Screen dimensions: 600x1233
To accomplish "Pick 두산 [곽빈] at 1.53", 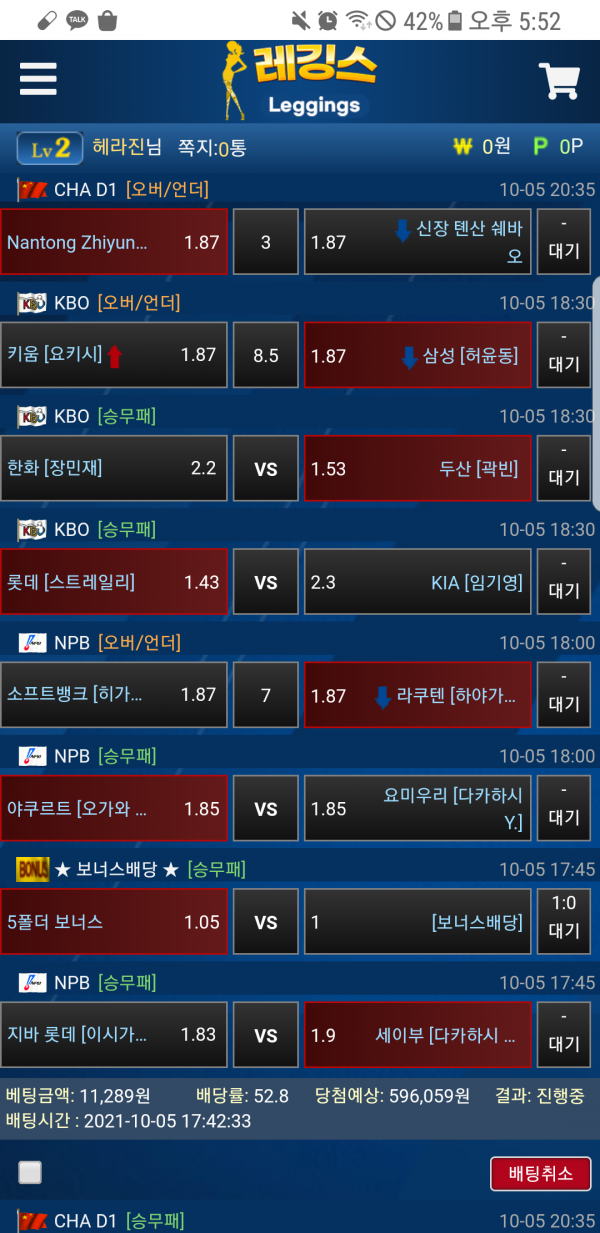I will coord(417,468).
